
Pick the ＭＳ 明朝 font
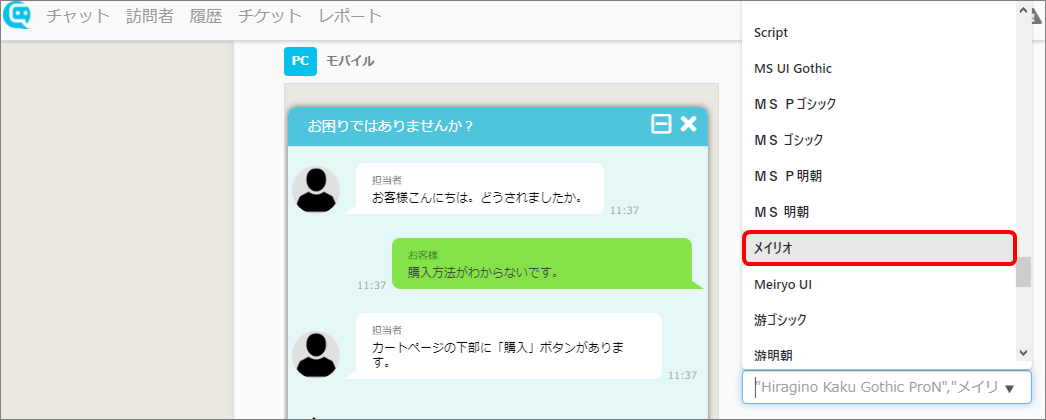(782, 212)
